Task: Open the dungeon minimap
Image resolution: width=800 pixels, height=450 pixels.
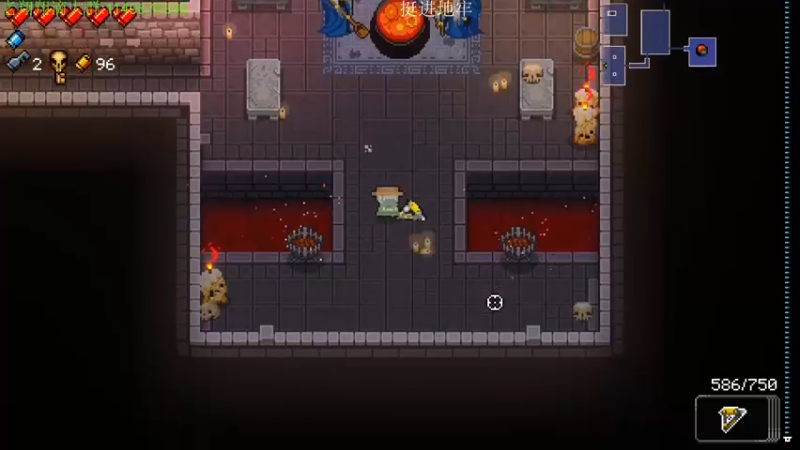Action: tap(656, 42)
